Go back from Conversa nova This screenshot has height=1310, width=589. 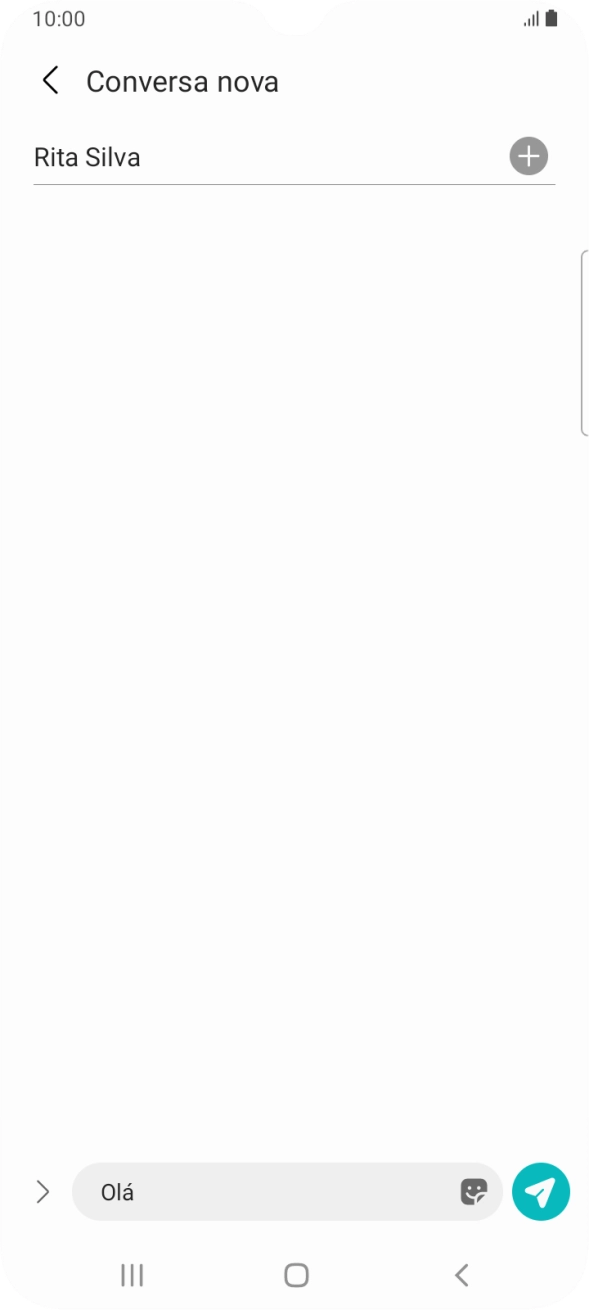[x=50, y=81]
